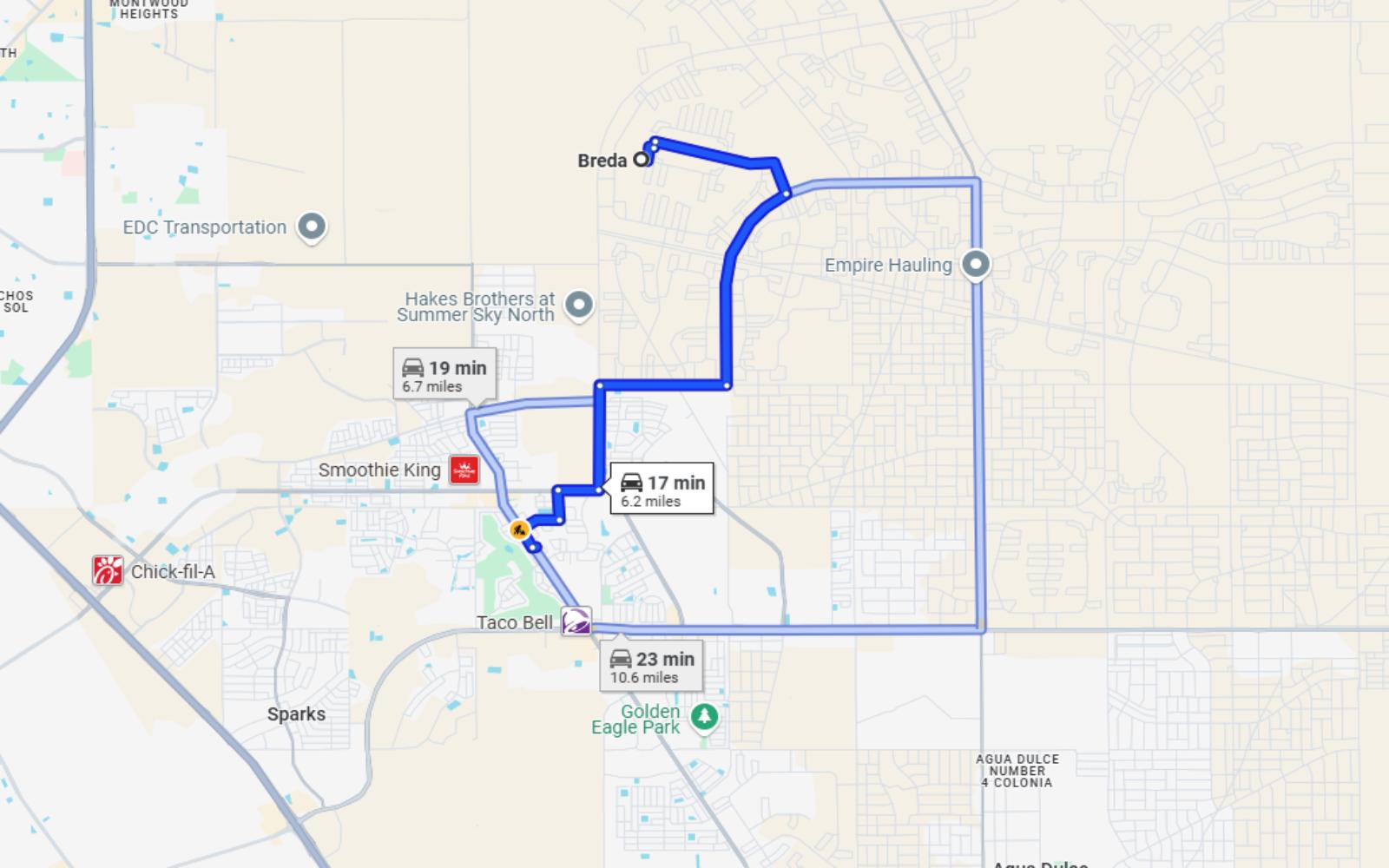Image resolution: width=1389 pixels, height=868 pixels.
Task: Open the Empire Hauling place marker
Action: (976, 264)
